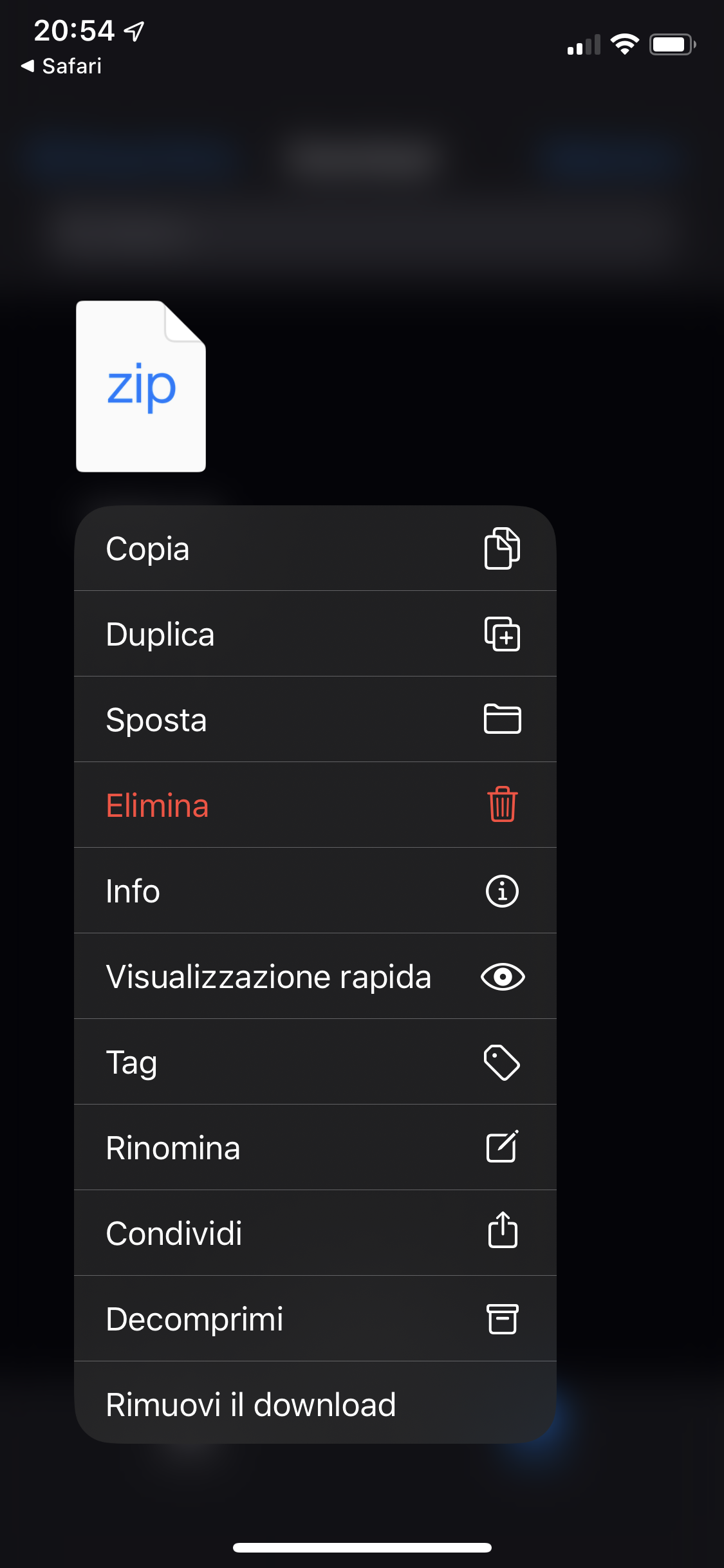Choose Duplica to duplicate the zip
Image resolution: width=724 pixels, height=1568 pixels.
315,634
